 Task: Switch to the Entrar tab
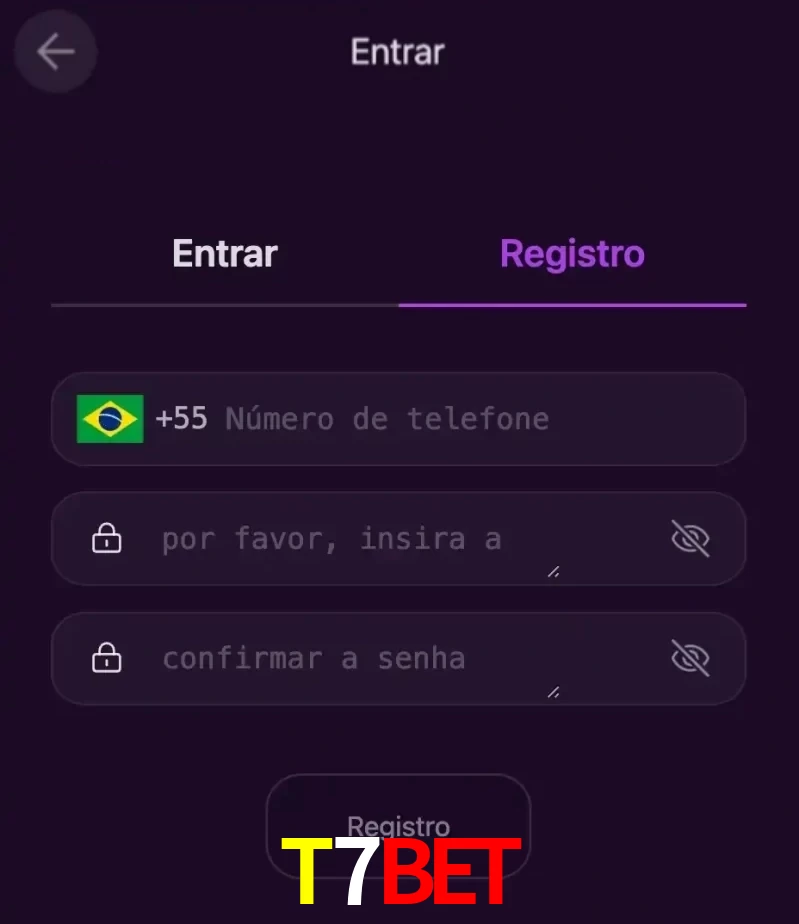tap(224, 253)
